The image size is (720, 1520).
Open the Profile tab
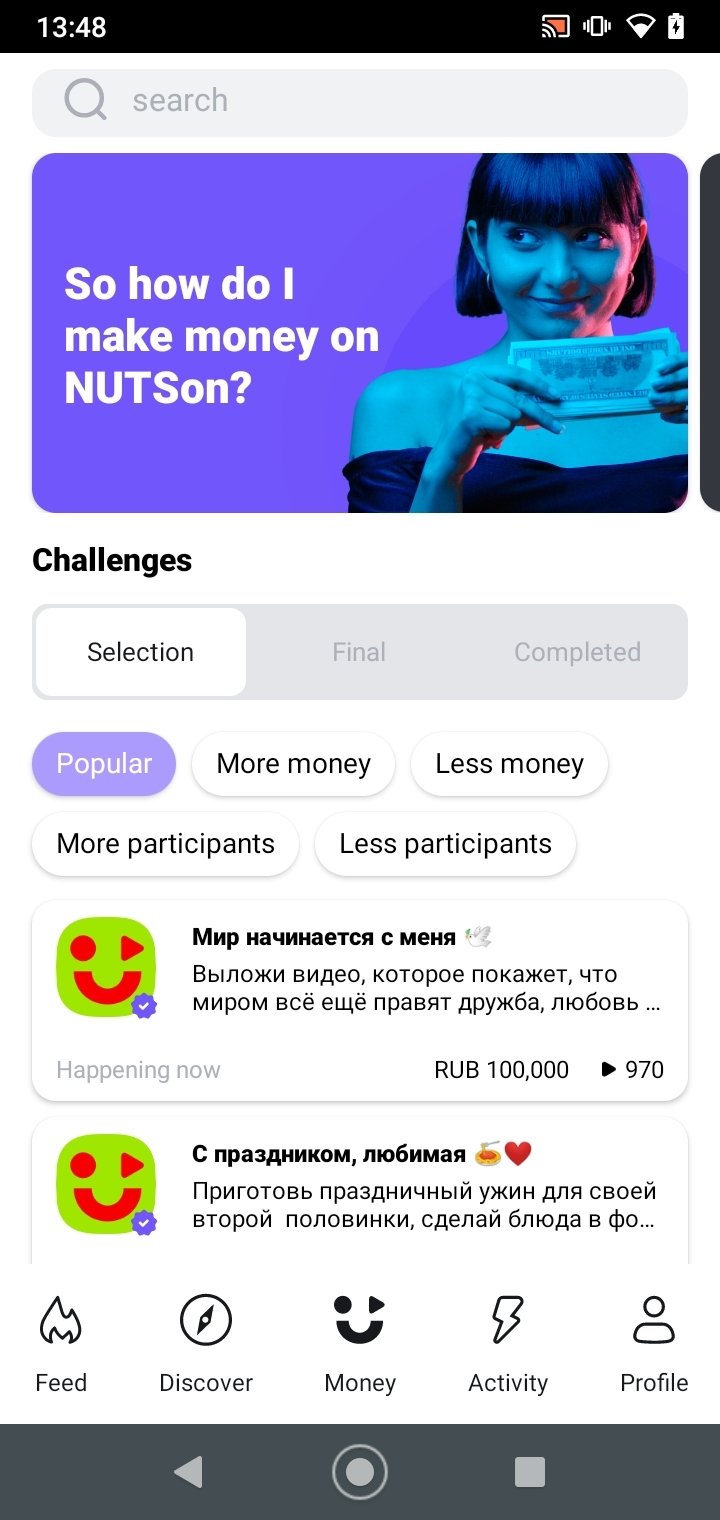(654, 1343)
